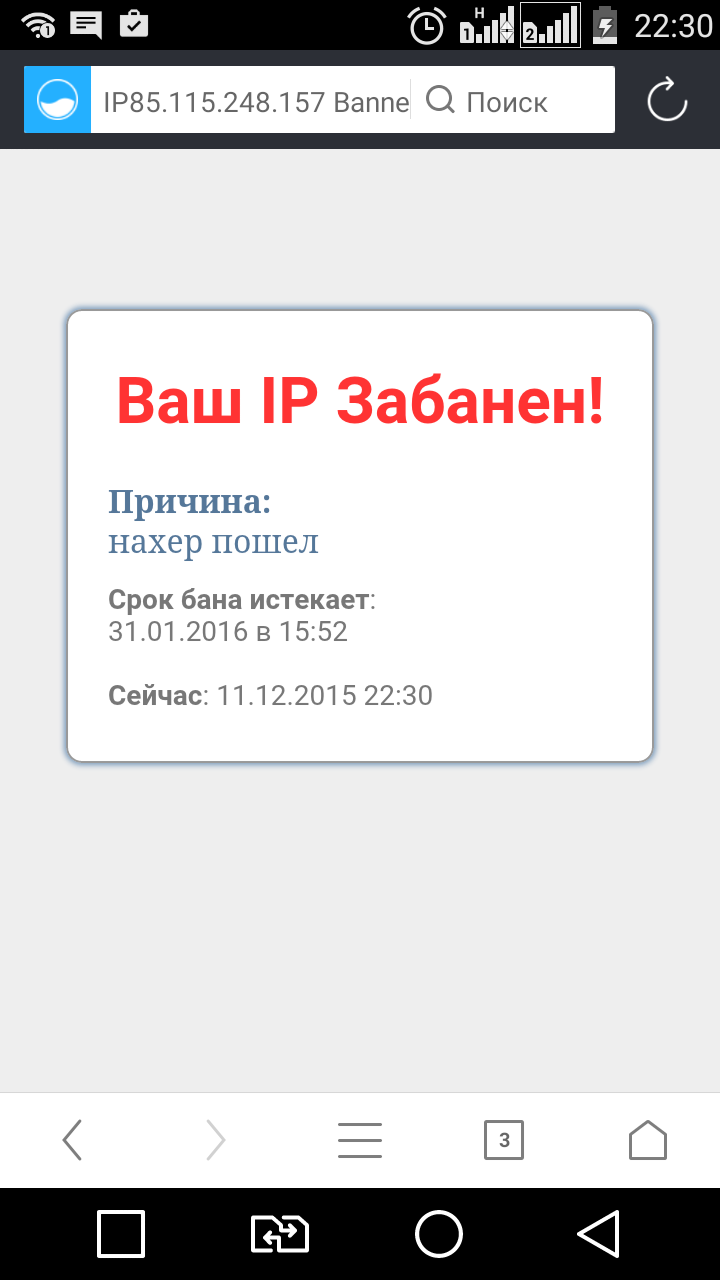This screenshot has width=720, height=1280.
Task: Tap the blue browser logo icon
Action: (x=57, y=101)
